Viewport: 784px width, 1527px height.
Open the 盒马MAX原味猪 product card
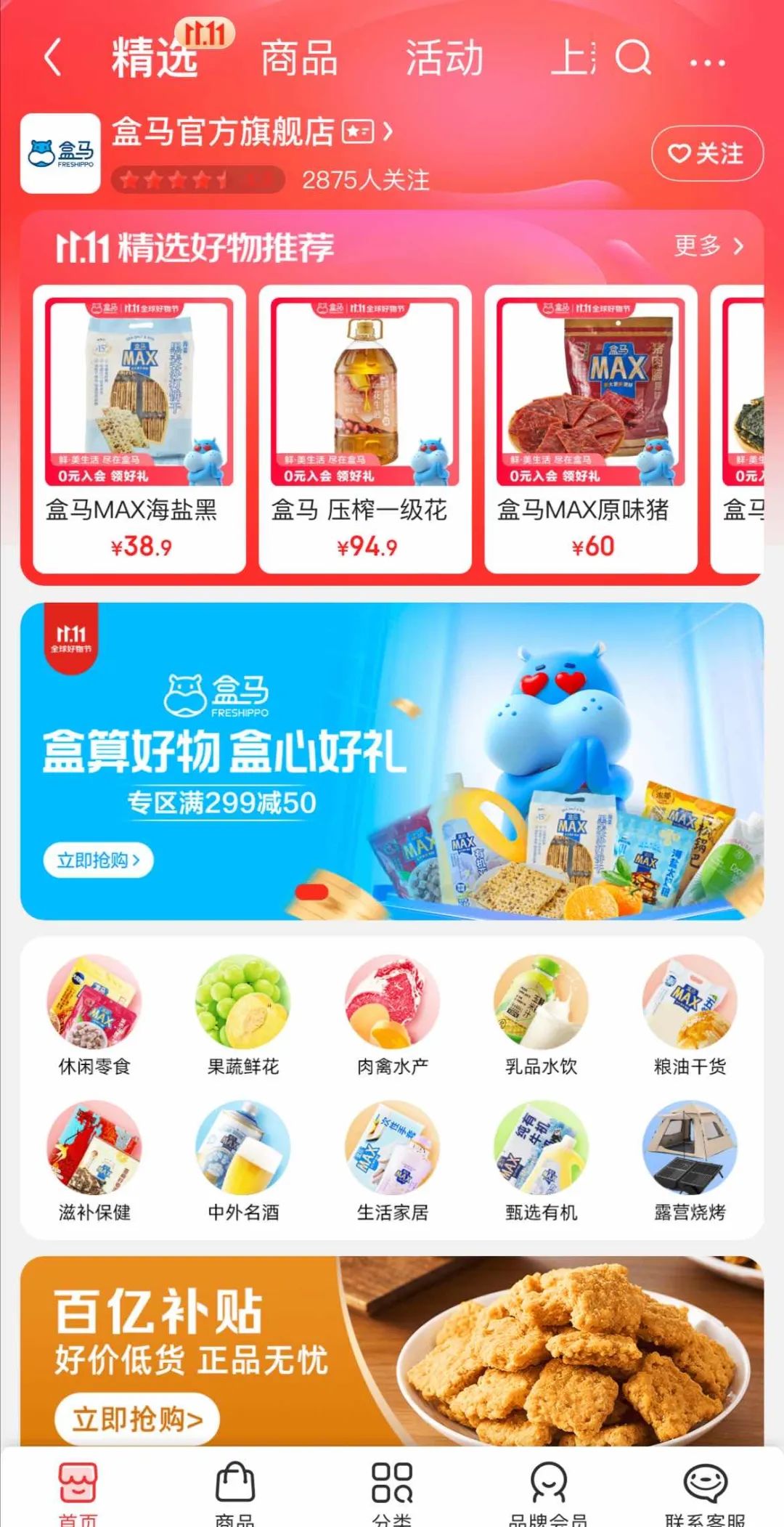591,428
